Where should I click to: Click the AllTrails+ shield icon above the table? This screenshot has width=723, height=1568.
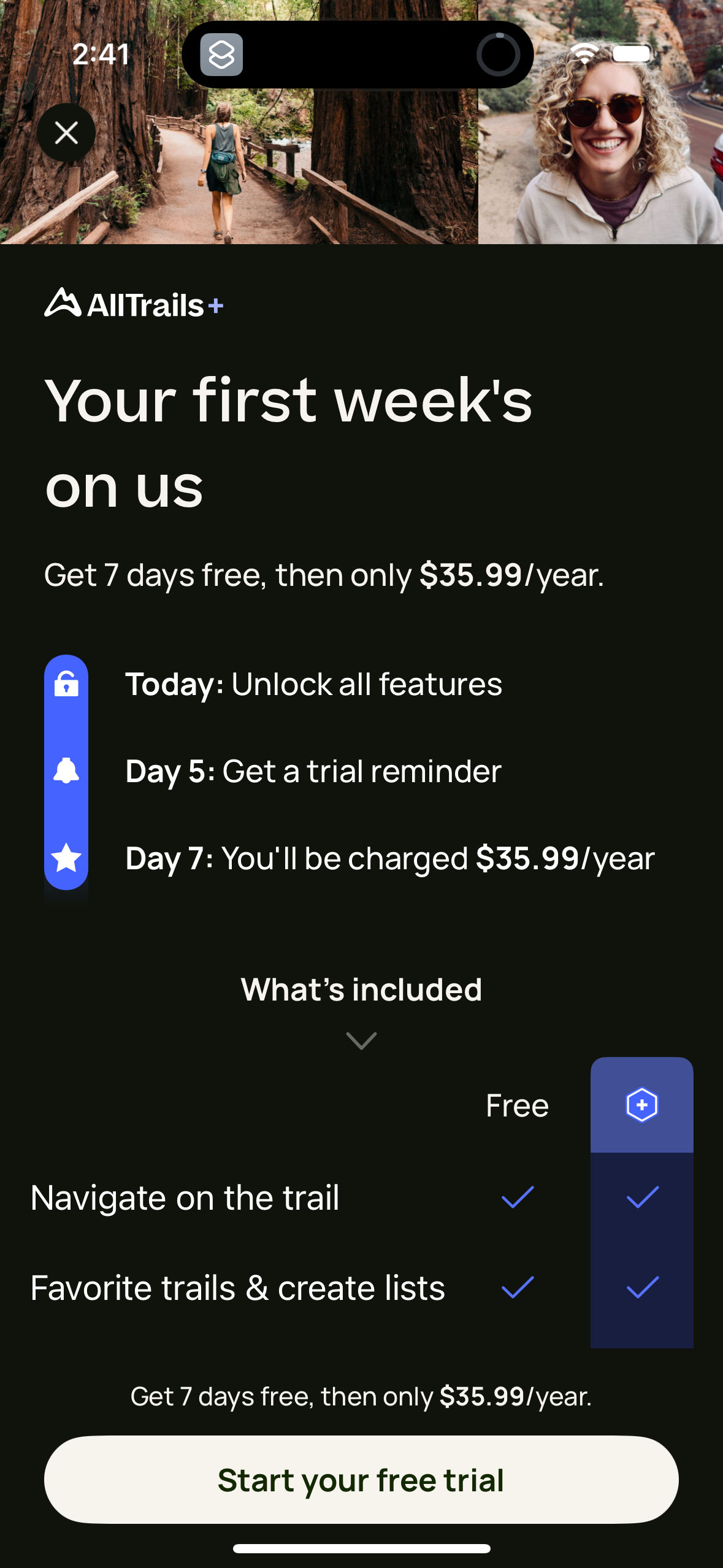(641, 1104)
